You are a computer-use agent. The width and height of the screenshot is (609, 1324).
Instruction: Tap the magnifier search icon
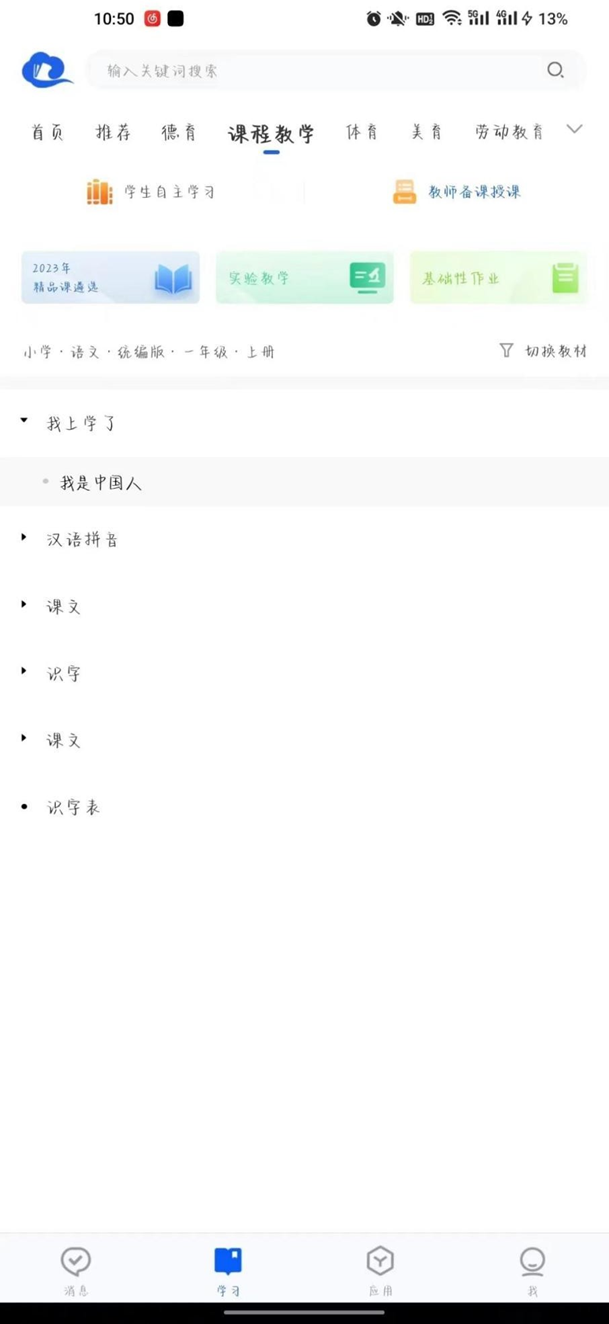click(x=555, y=70)
